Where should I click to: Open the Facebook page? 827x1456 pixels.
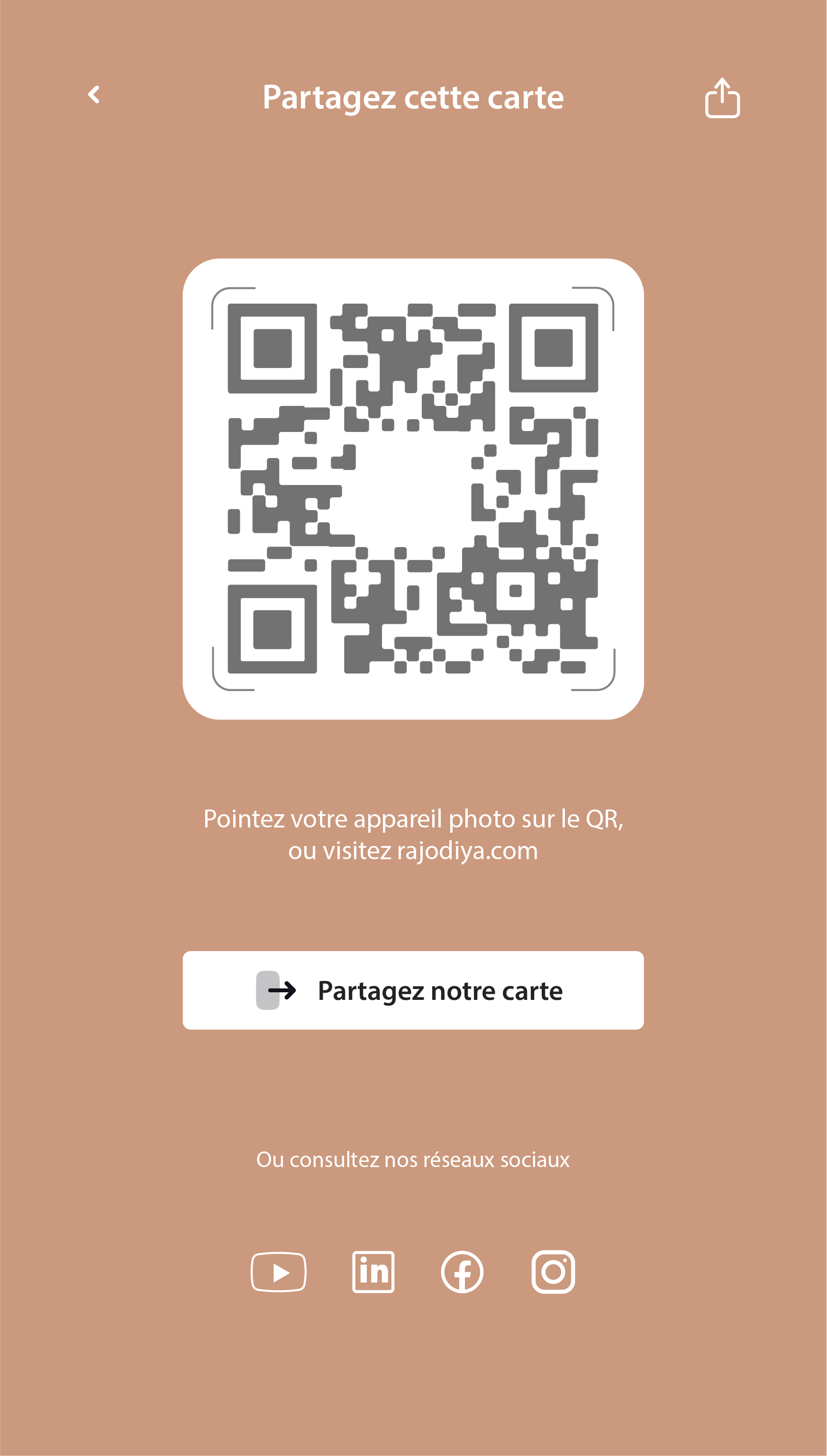click(463, 1272)
